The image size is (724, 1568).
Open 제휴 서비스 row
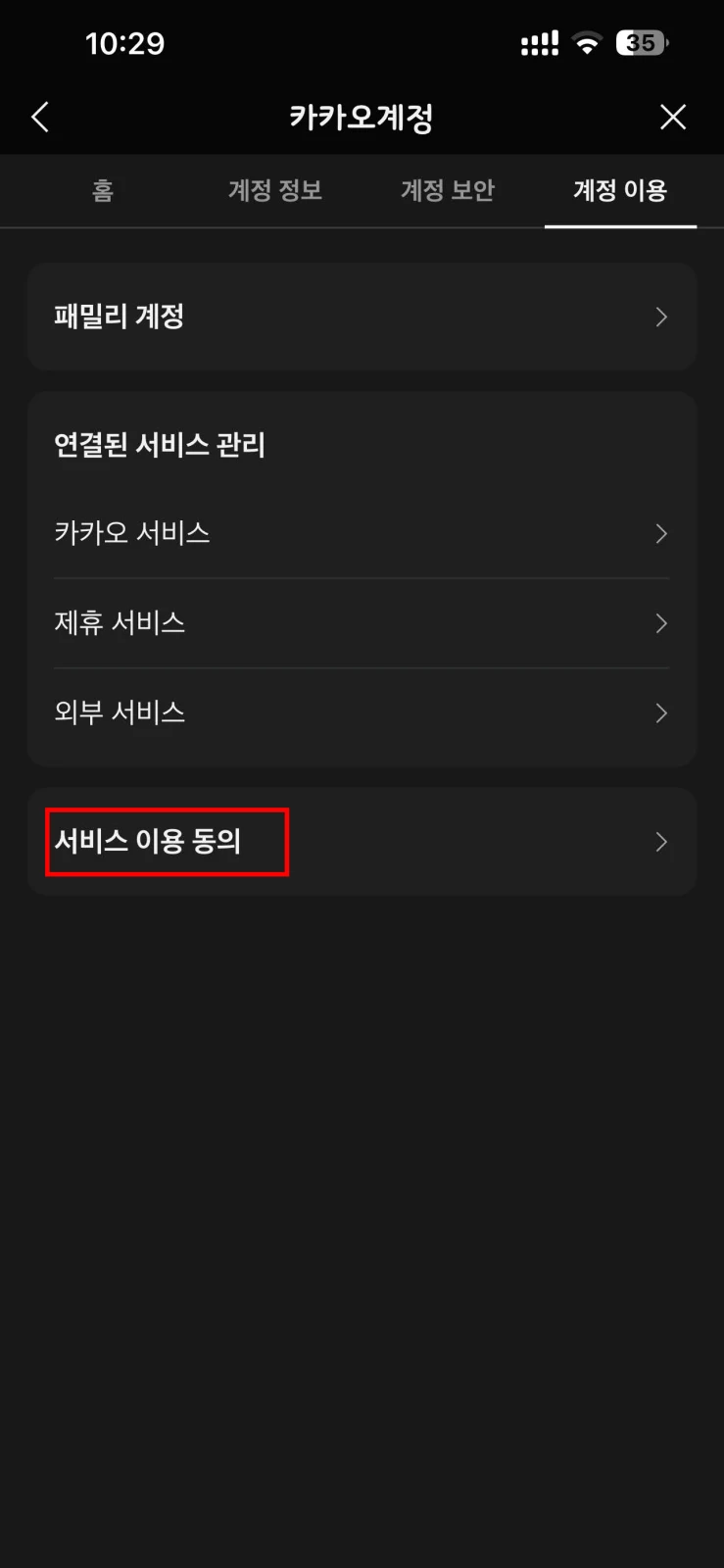point(362,623)
